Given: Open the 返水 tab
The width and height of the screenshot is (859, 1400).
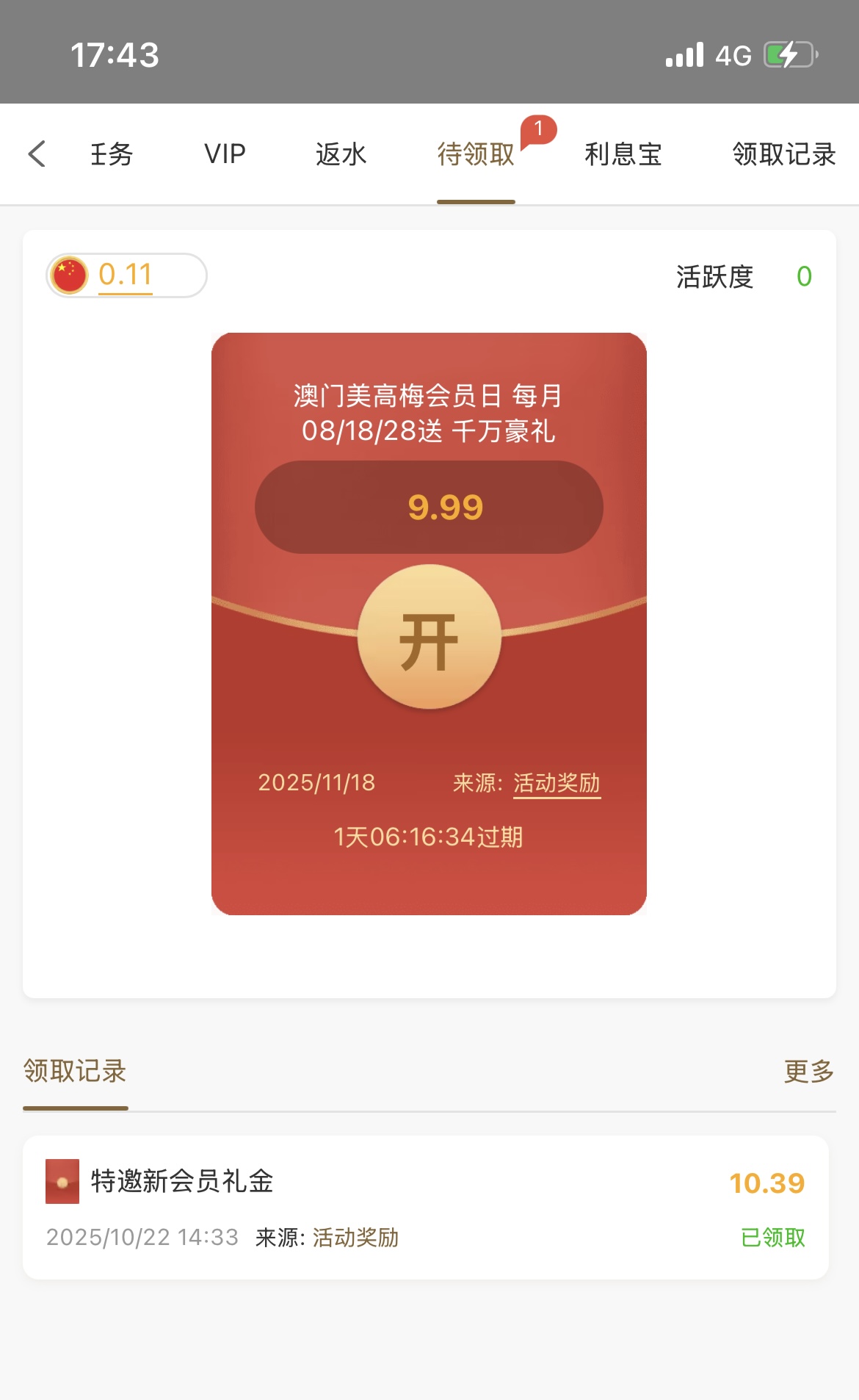Looking at the screenshot, I should [x=341, y=154].
